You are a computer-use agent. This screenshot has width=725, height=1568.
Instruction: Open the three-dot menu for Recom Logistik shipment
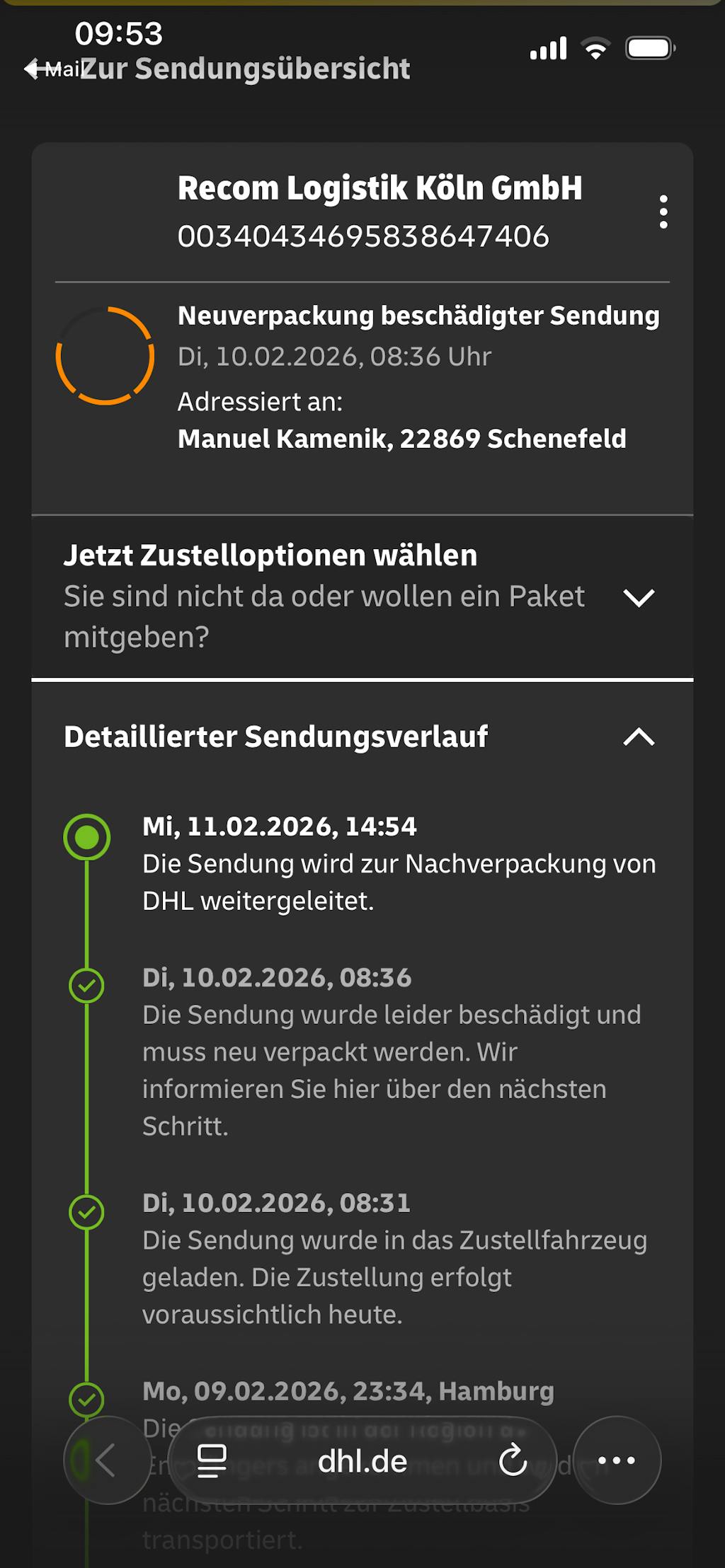coord(663,212)
